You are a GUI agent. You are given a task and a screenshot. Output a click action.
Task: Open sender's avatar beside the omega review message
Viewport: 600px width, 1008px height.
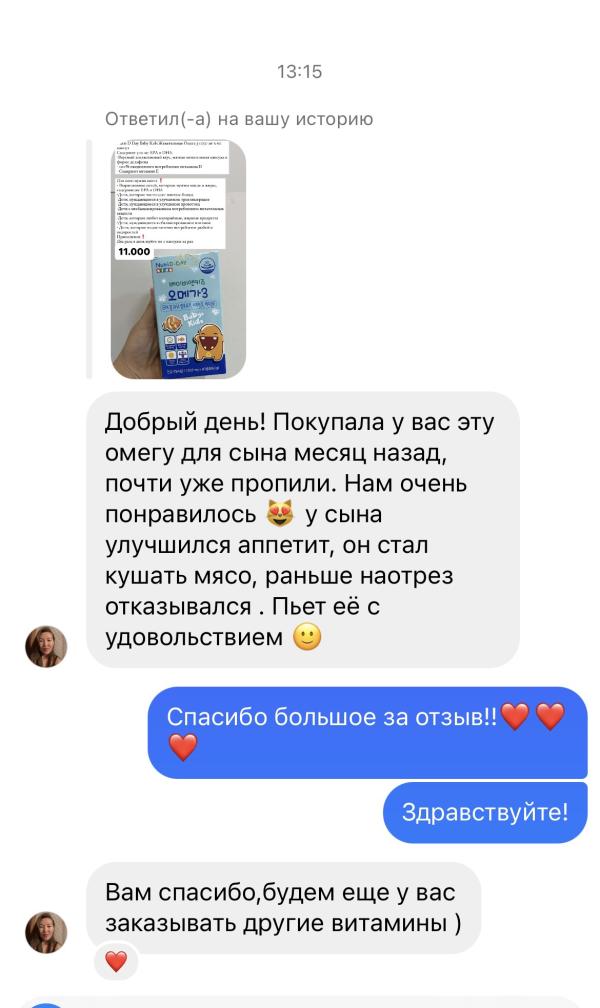46,646
